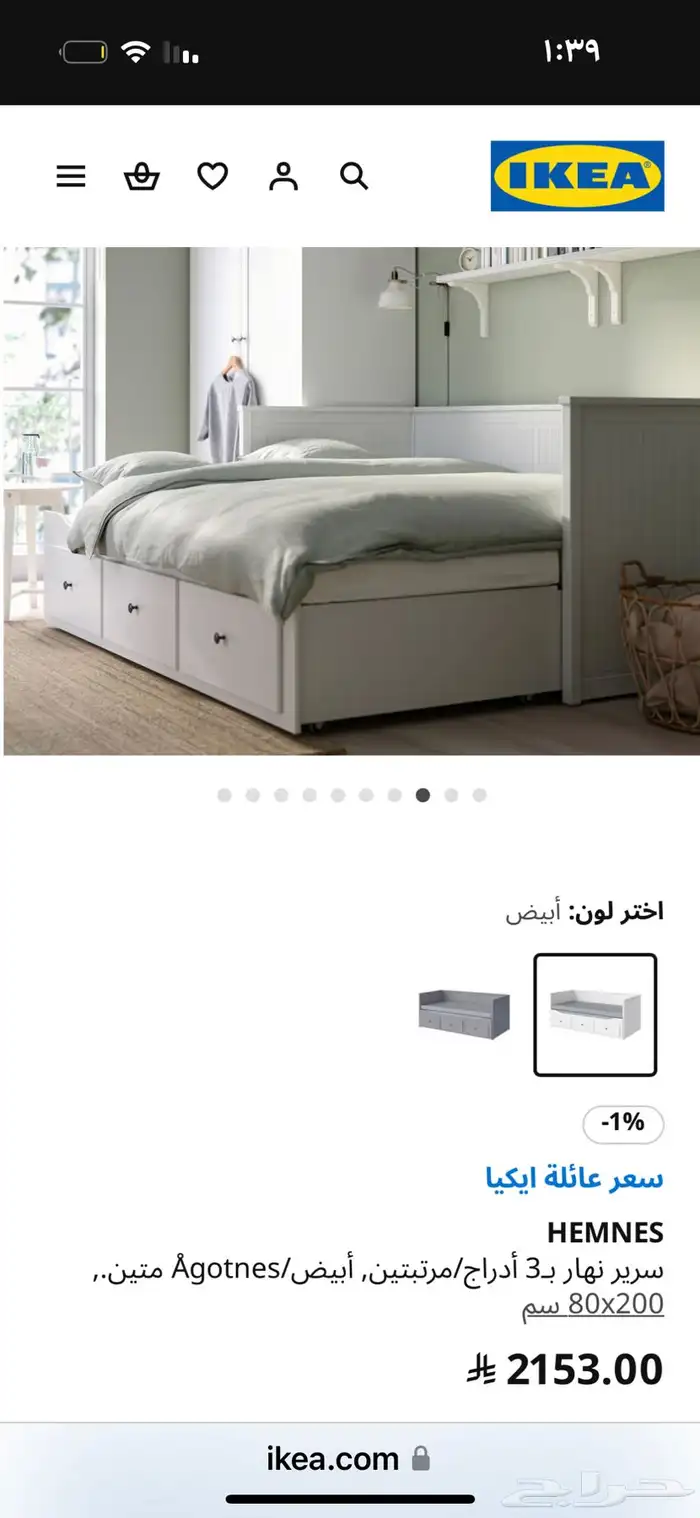This screenshot has height=1518, width=700.
Task: Open the shopping basket
Action: (142, 178)
